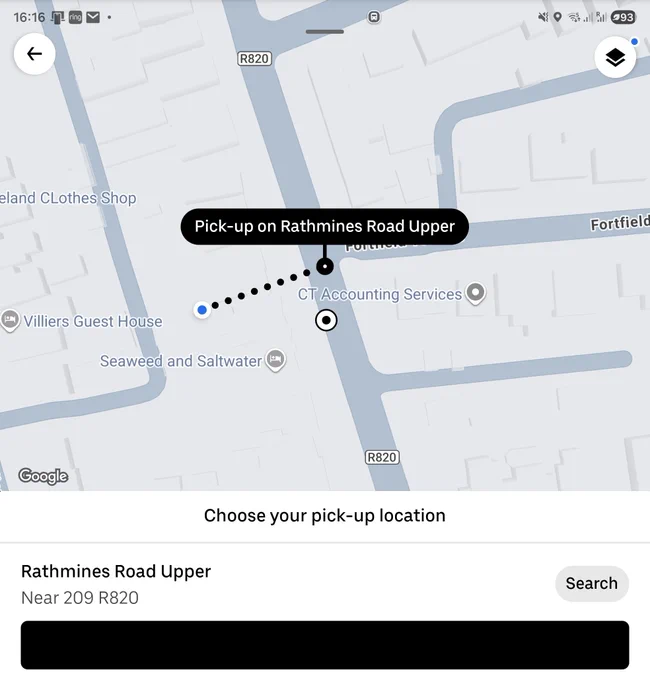This screenshot has height=680, width=650.
Task: Open the map layers button
Action: (615, 58)
